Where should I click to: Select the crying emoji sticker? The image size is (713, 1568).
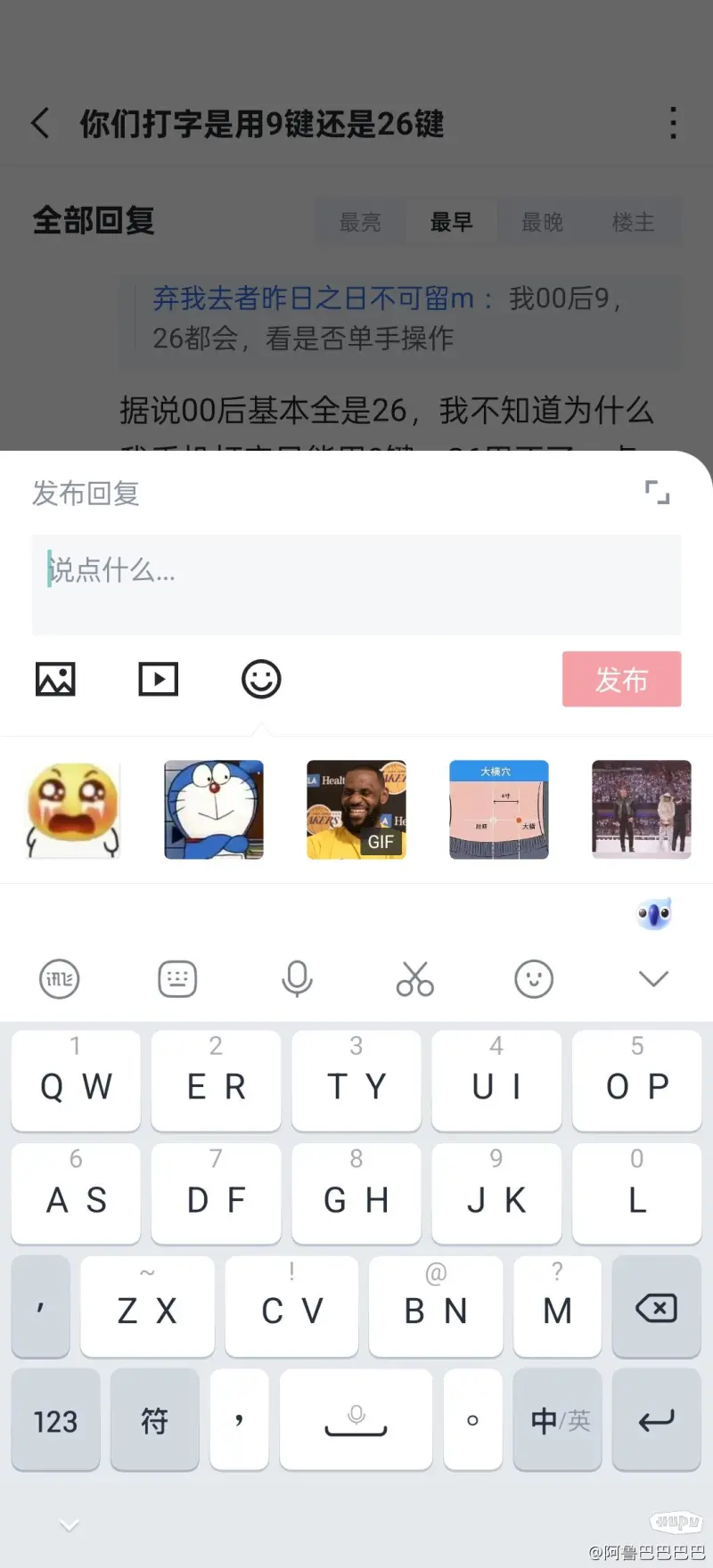73,809
